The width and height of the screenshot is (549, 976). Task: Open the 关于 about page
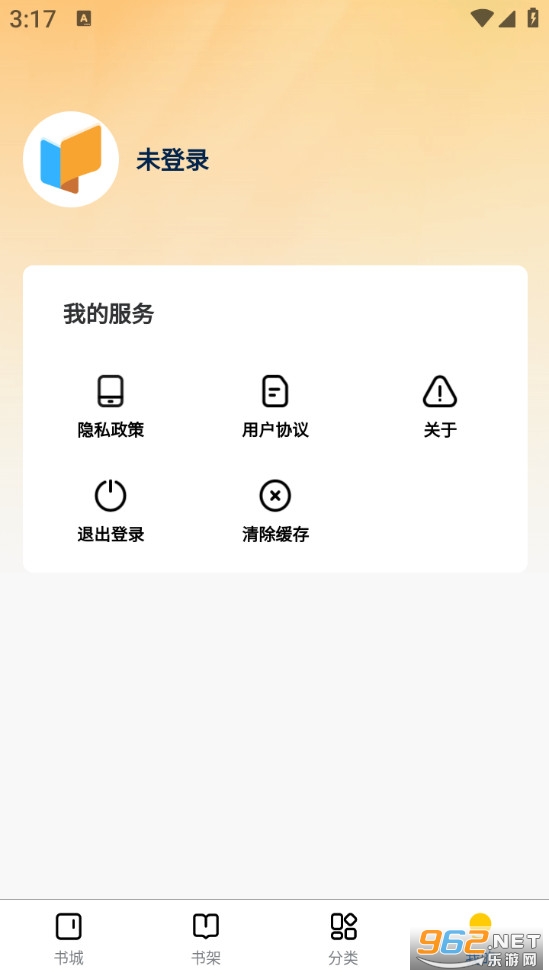(x=440, y=406)
